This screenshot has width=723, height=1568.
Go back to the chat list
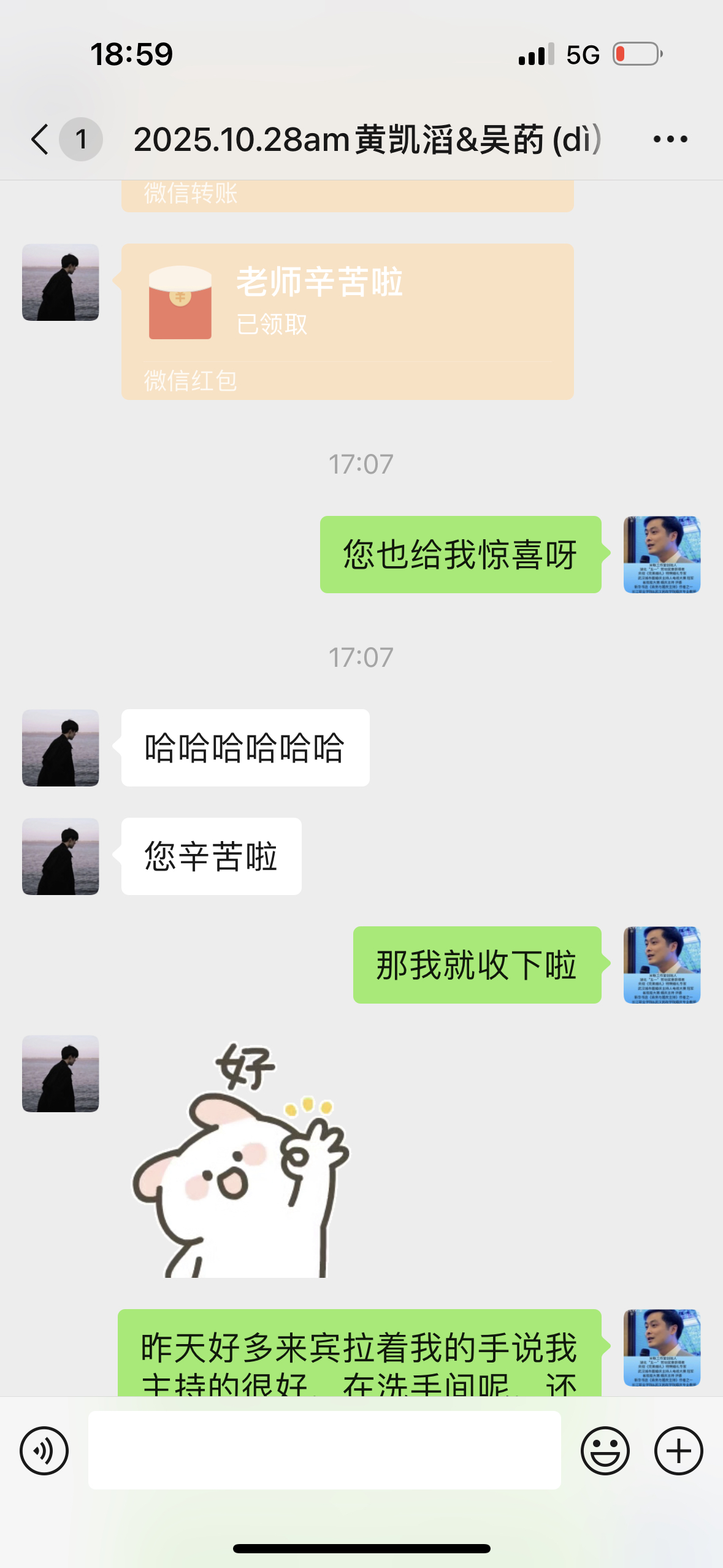[40, 139]
